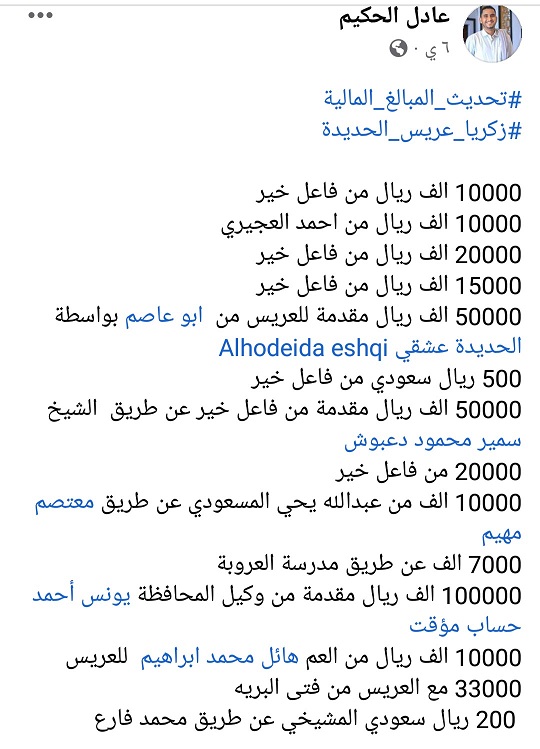Visit the Alhodeida eshqi الحديدة عشقي page
Viewport: 540px width, 749px height.
(370, 348)
